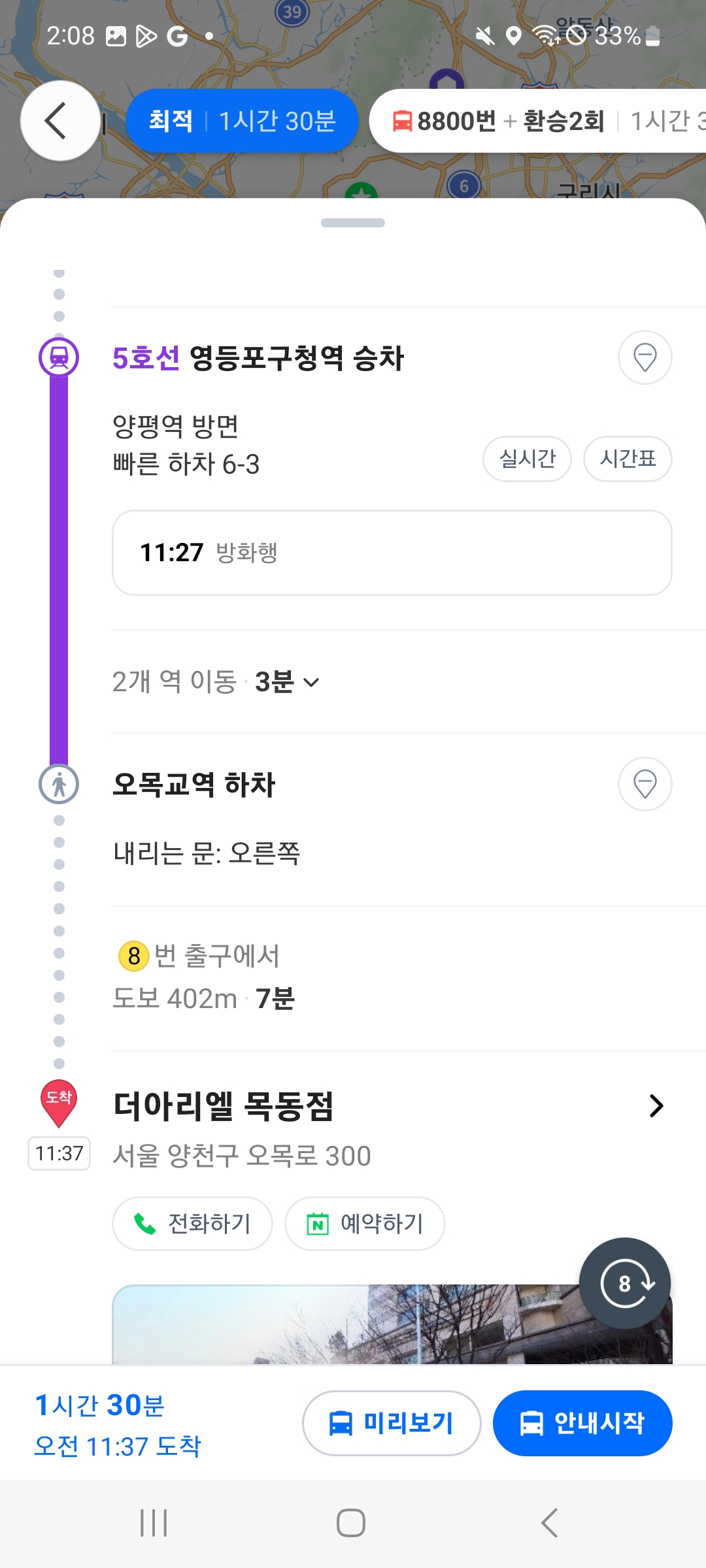Viewport: 706px width, 1568px height.
Task: Go to the system home screen
Action: [x=351, y=1523]
